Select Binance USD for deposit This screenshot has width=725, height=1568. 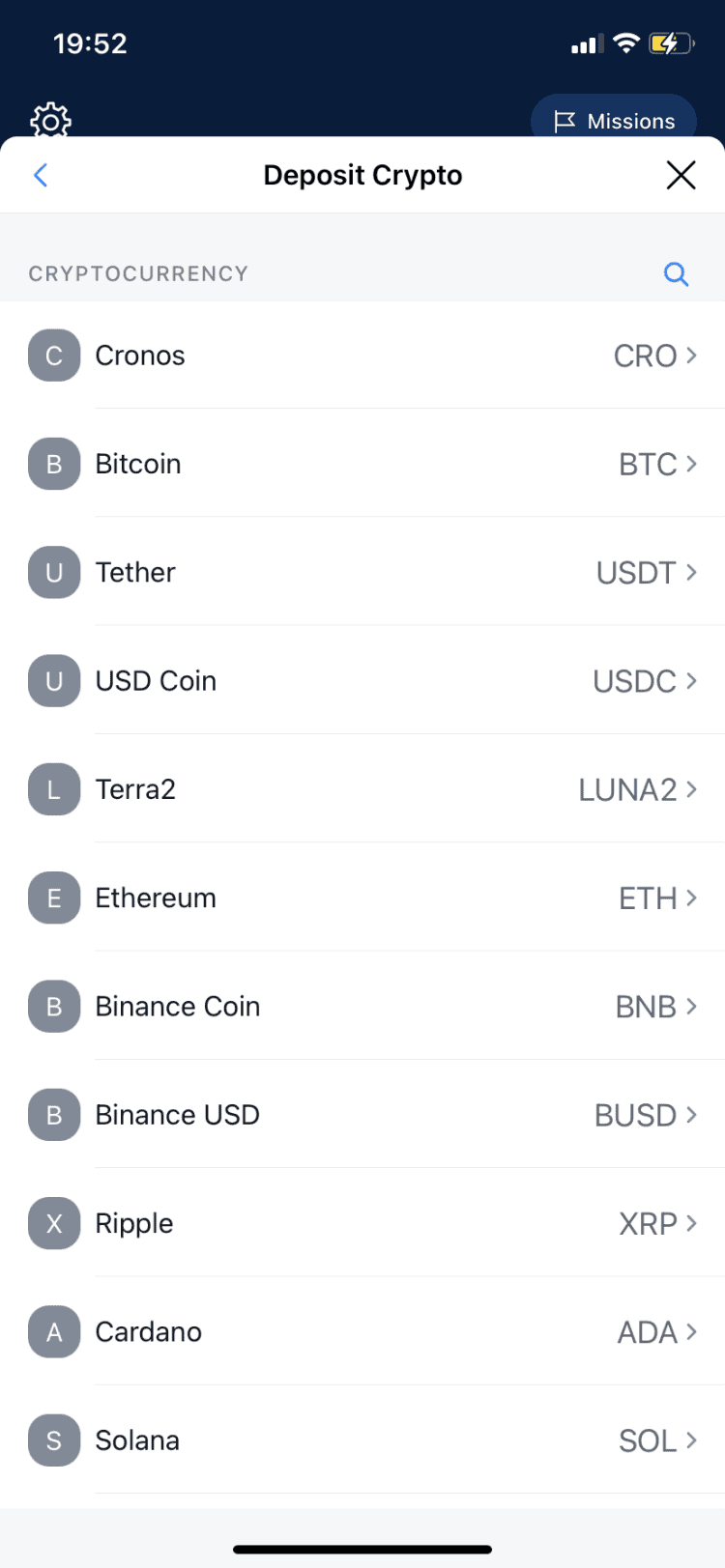(362, 1114)
